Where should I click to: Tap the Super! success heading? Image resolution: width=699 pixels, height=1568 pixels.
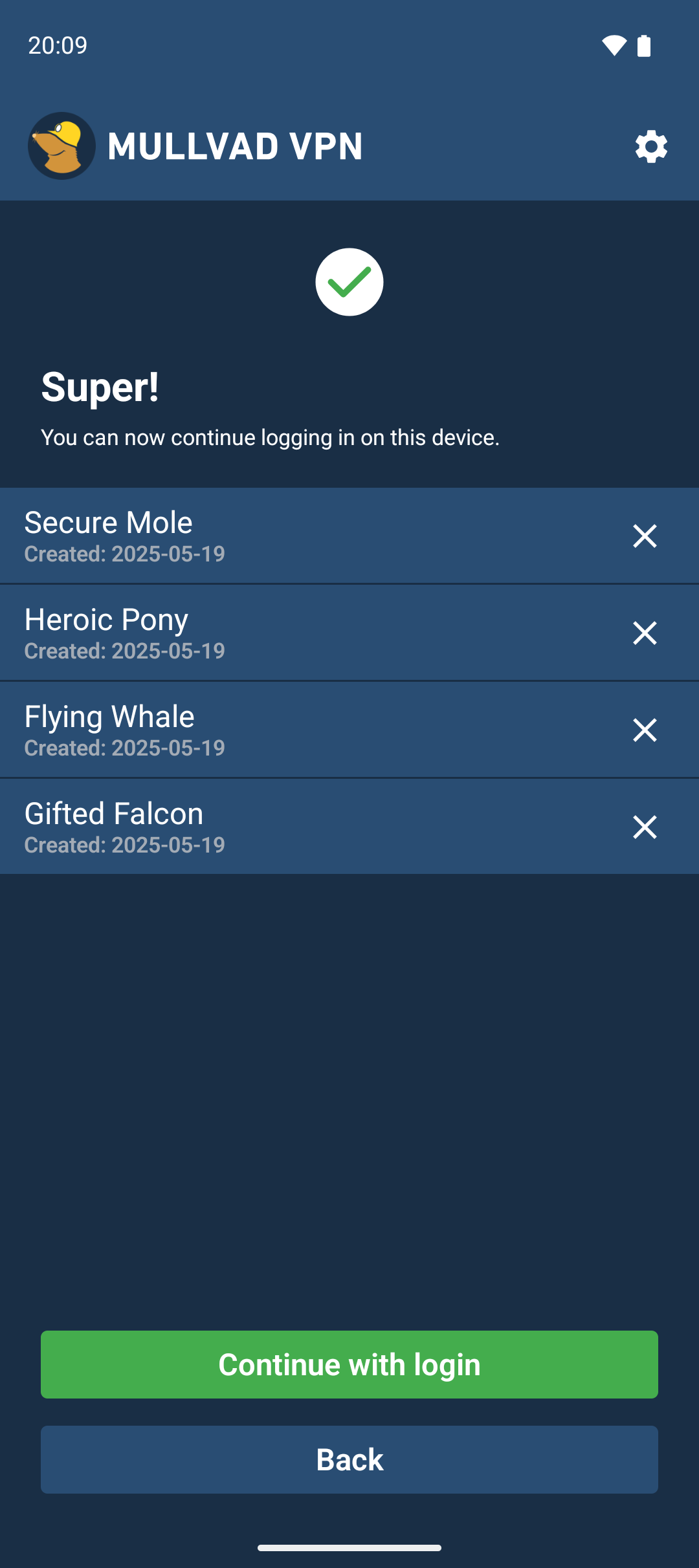pos(100,389)
